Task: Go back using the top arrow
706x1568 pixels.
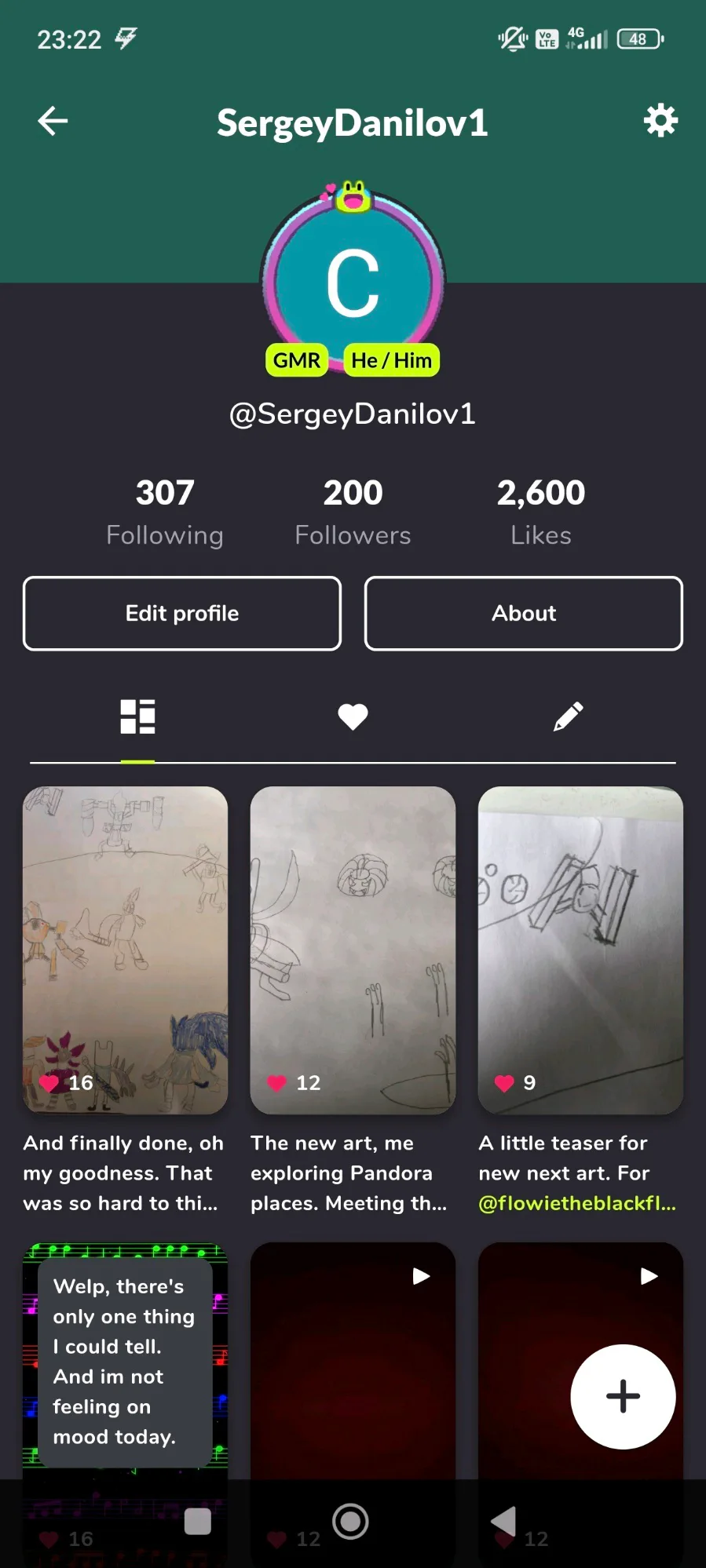Action: pyautogui.click(x=53, y=121)
